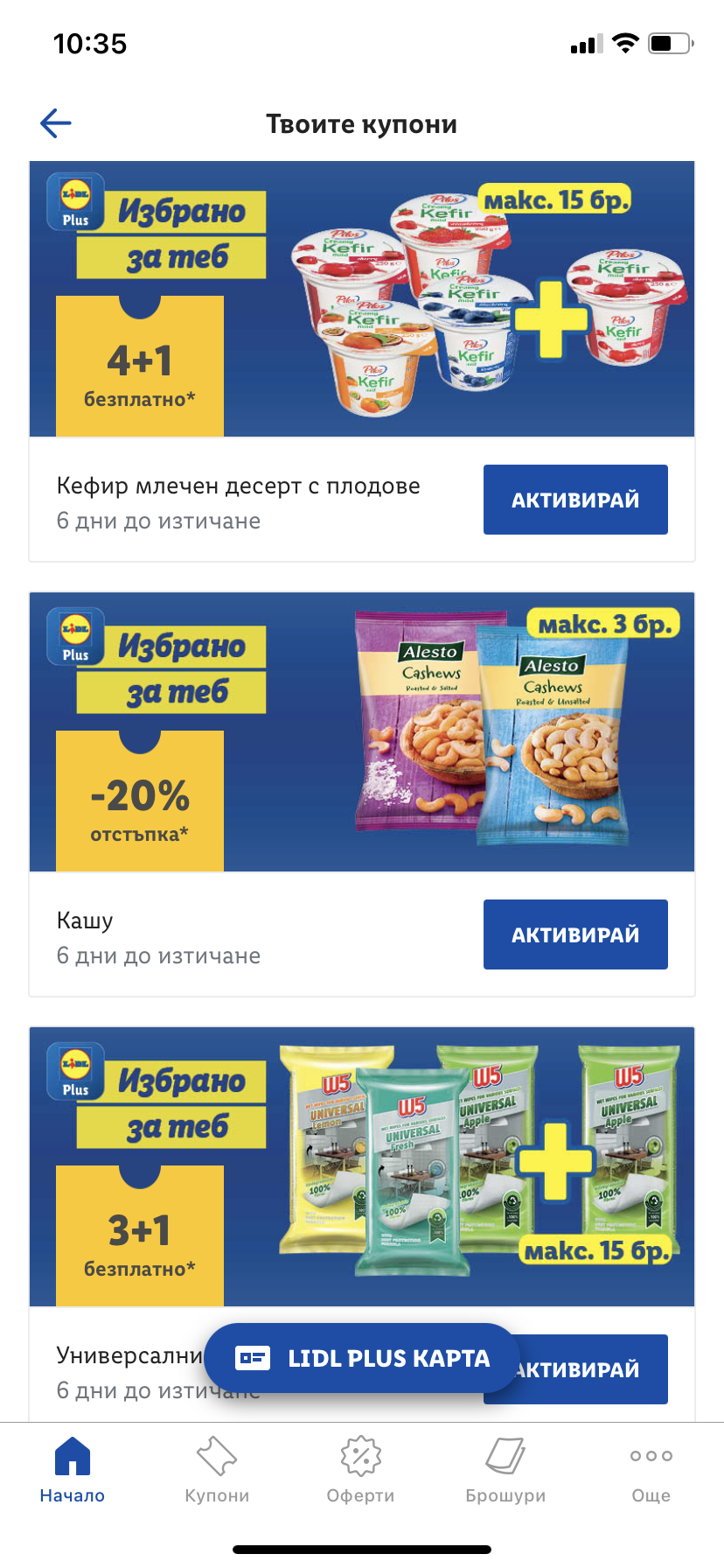This screenshot has width=724, height=1568.
Task: Open the Още menu tab
Action: (651, 1470)
